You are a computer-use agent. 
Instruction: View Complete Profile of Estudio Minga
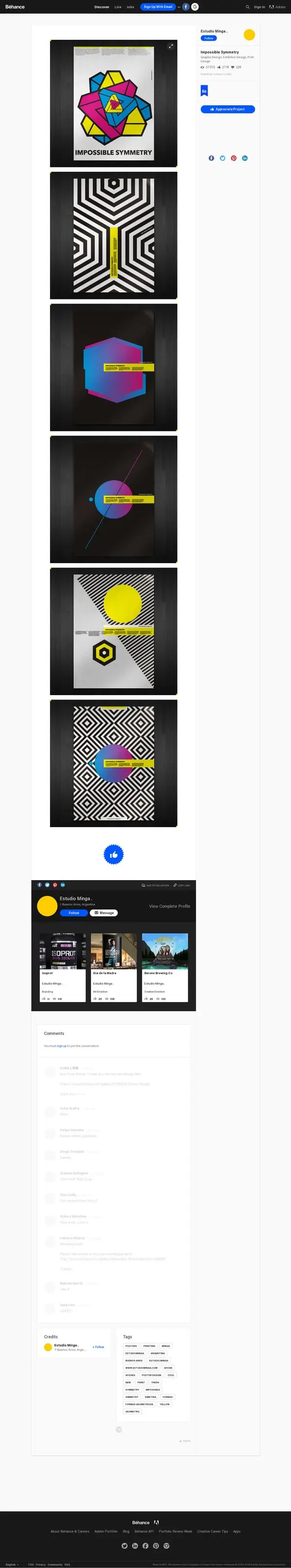169,906
